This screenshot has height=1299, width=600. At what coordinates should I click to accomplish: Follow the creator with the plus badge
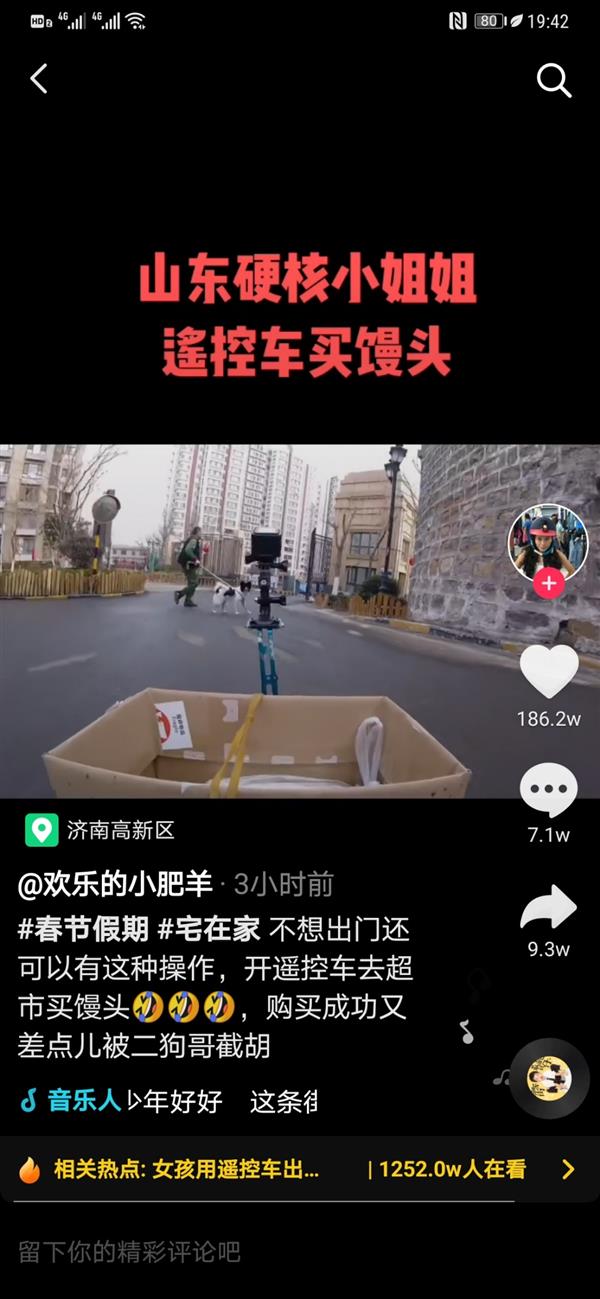click(548, 584)
